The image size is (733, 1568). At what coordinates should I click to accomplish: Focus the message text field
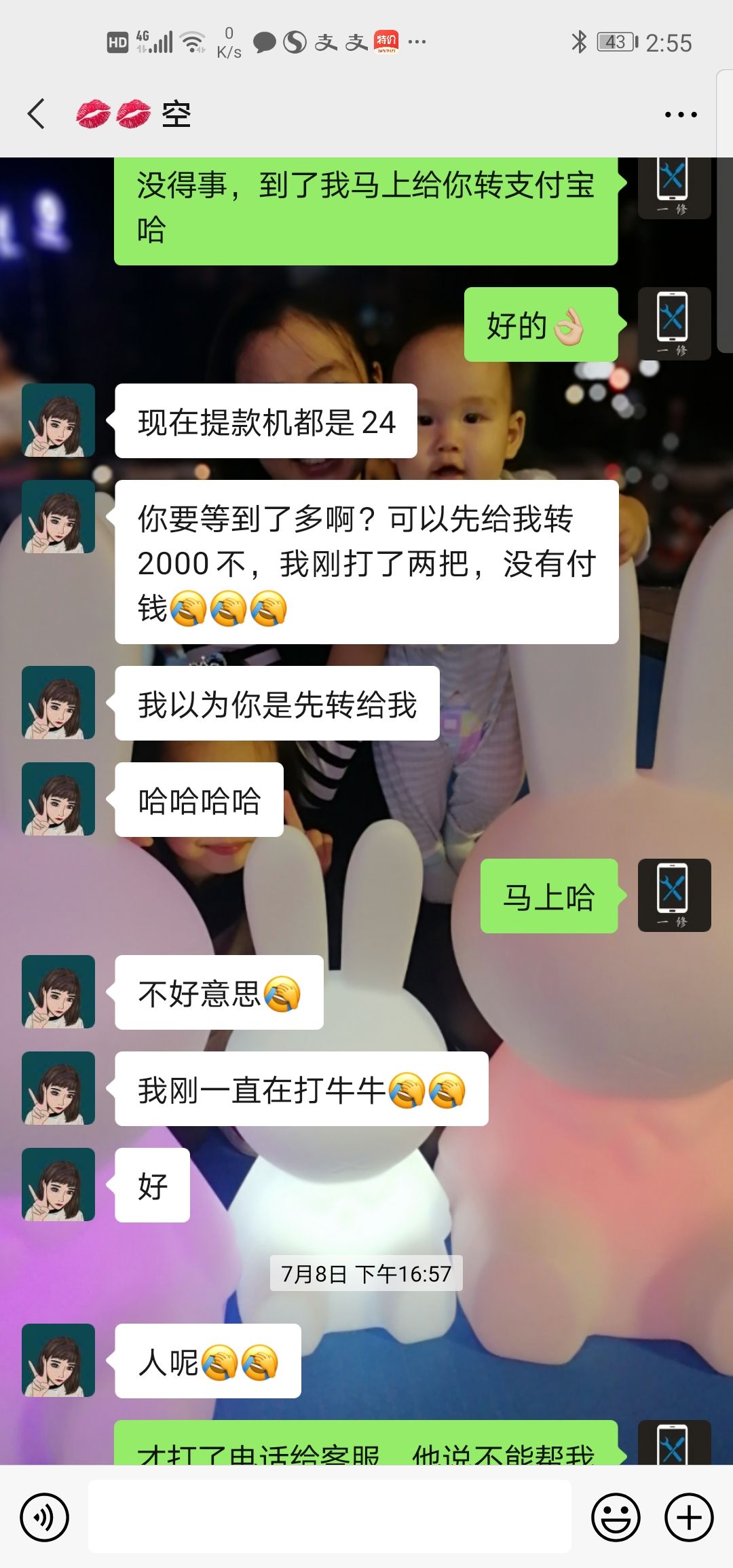coord(330,1517)
